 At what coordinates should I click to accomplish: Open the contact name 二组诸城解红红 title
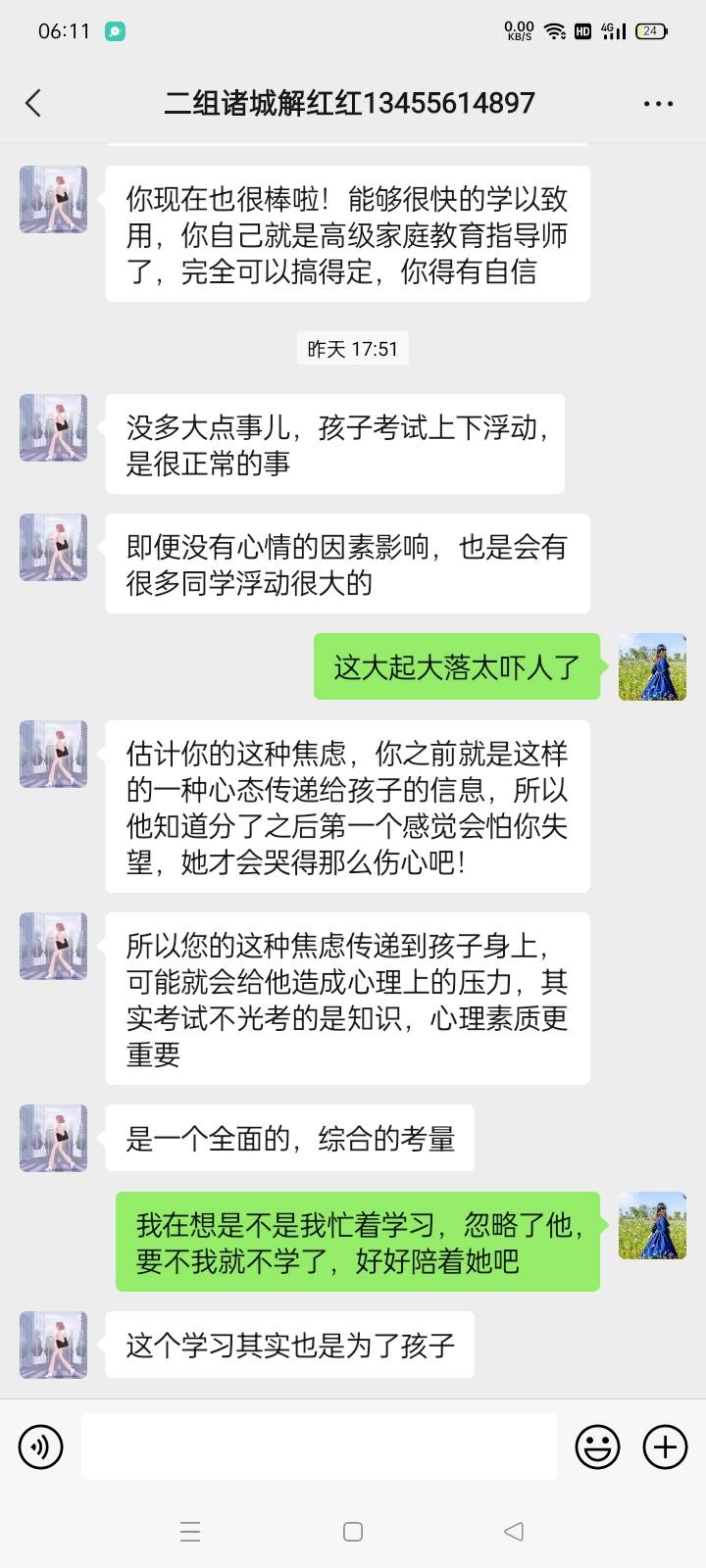click(350, 102)
